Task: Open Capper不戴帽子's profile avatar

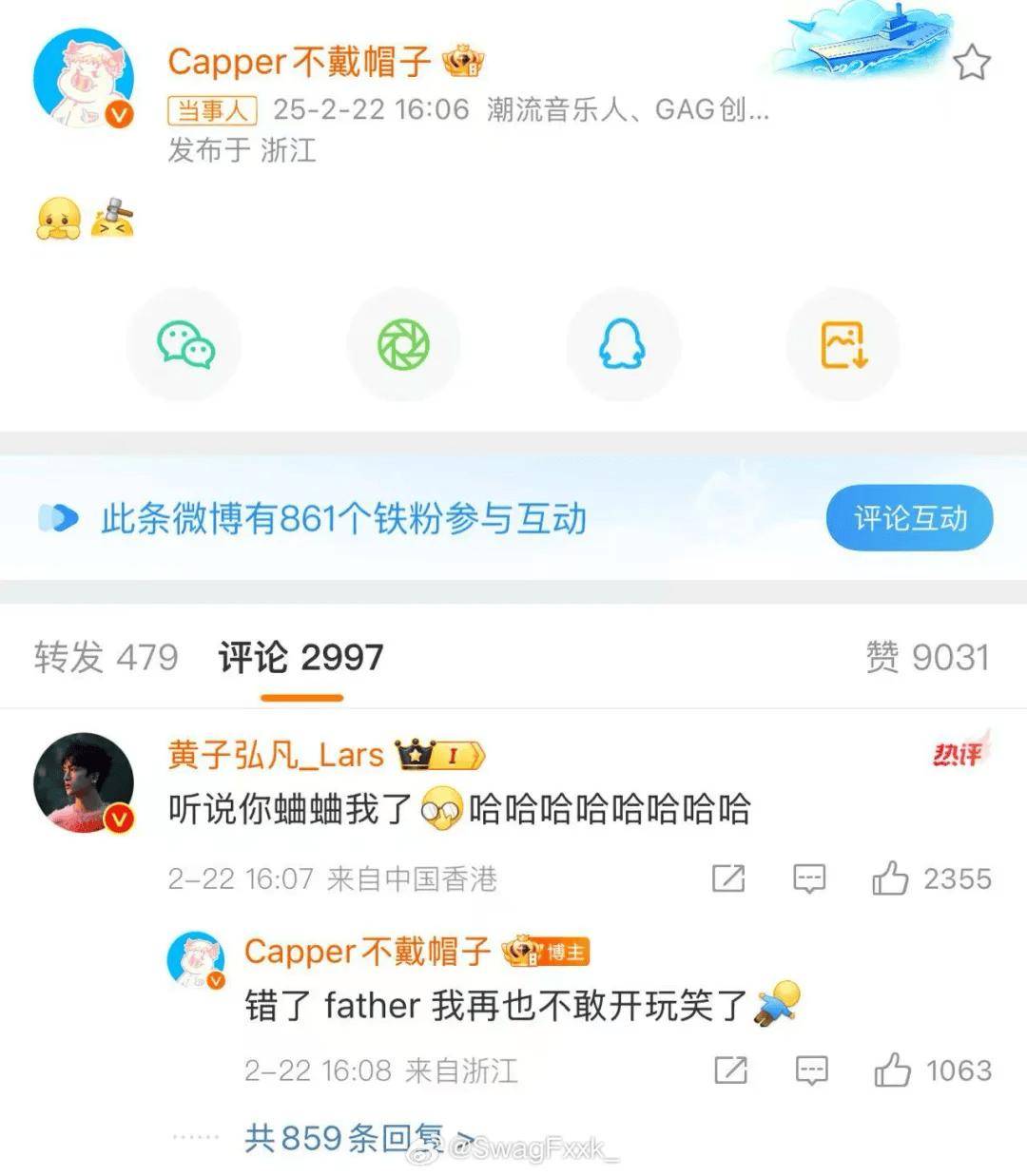Action: pos(83,78)
